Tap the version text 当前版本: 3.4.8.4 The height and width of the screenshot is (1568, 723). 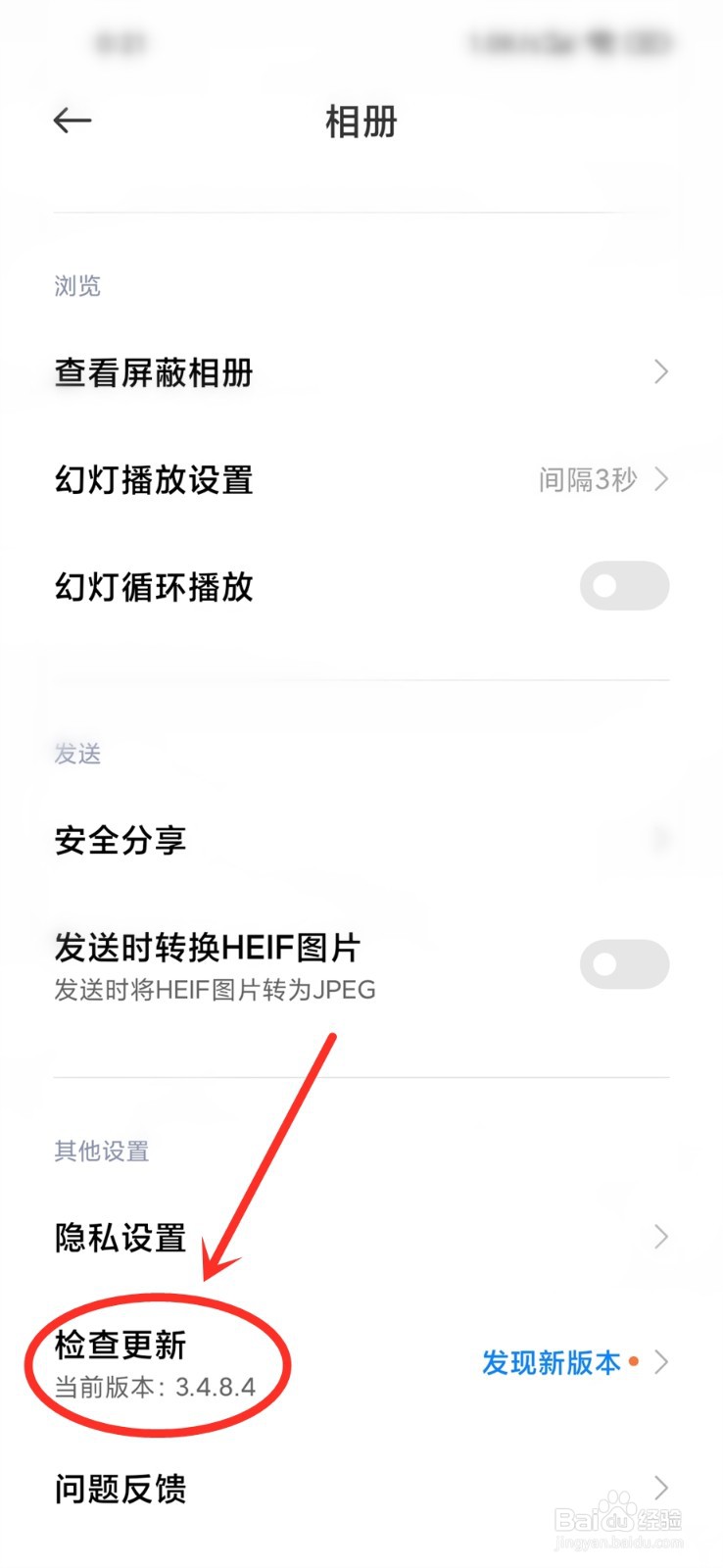coord(157,1386)
